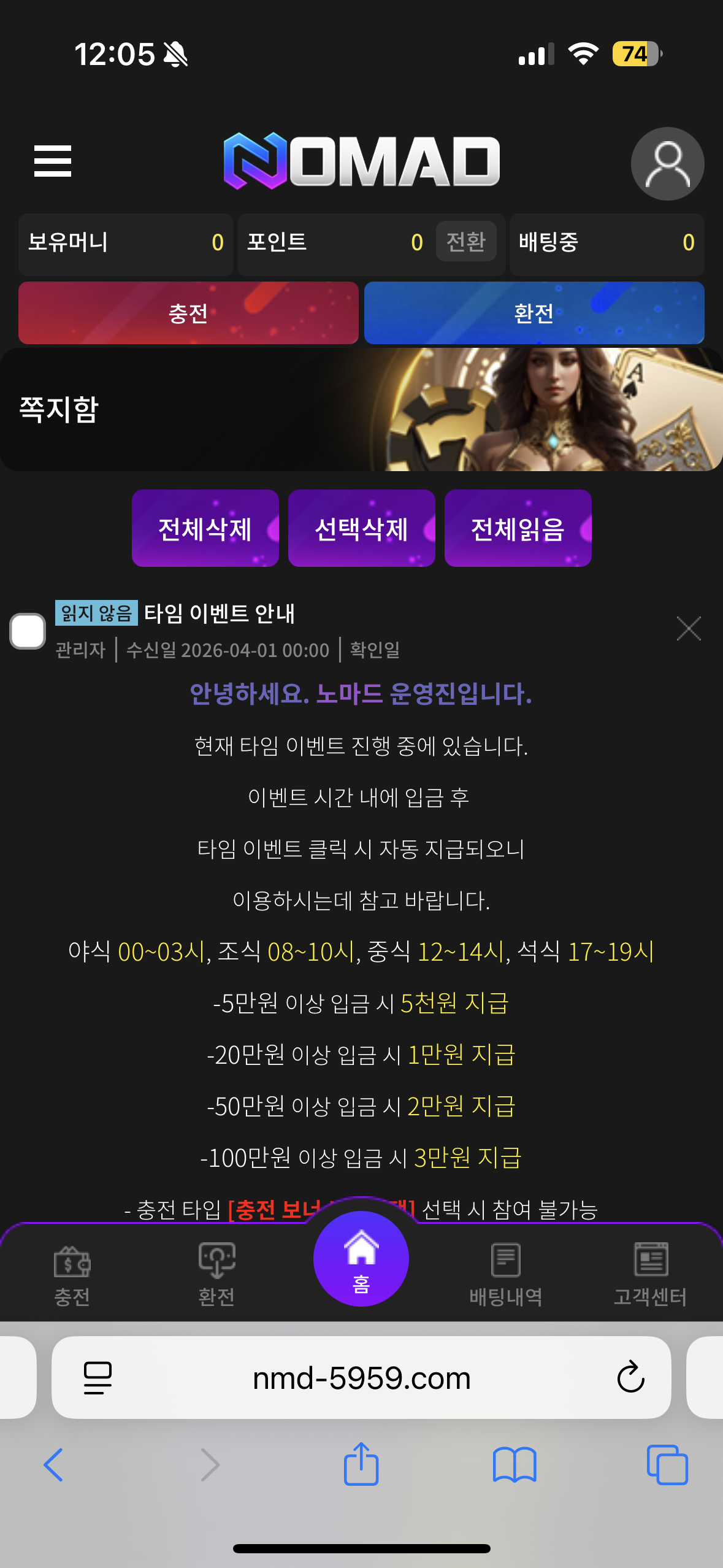Viewport: 723px width, 1568px height.
Task: Open the hamburger menu
Action: 53,161
